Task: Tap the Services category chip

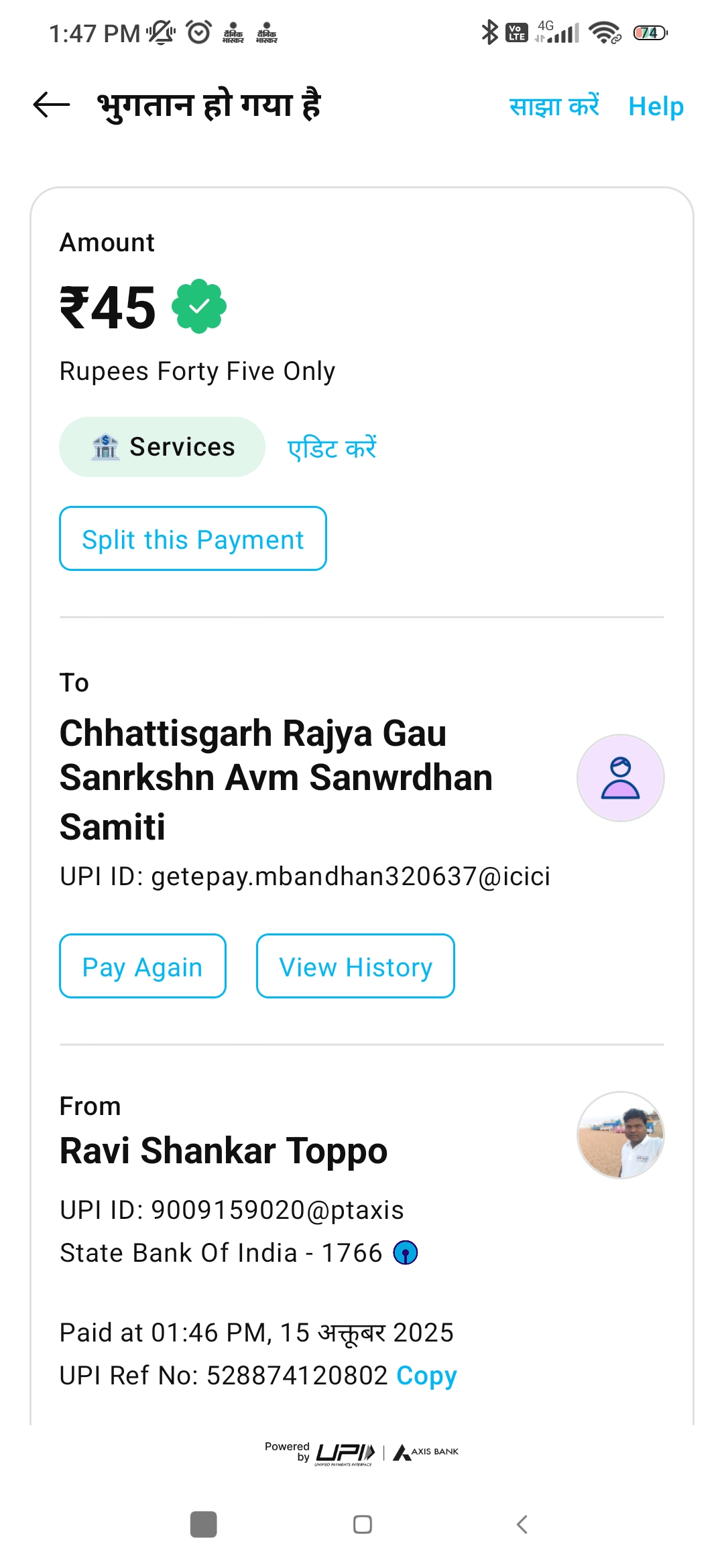Action: [x=162, y=447]
